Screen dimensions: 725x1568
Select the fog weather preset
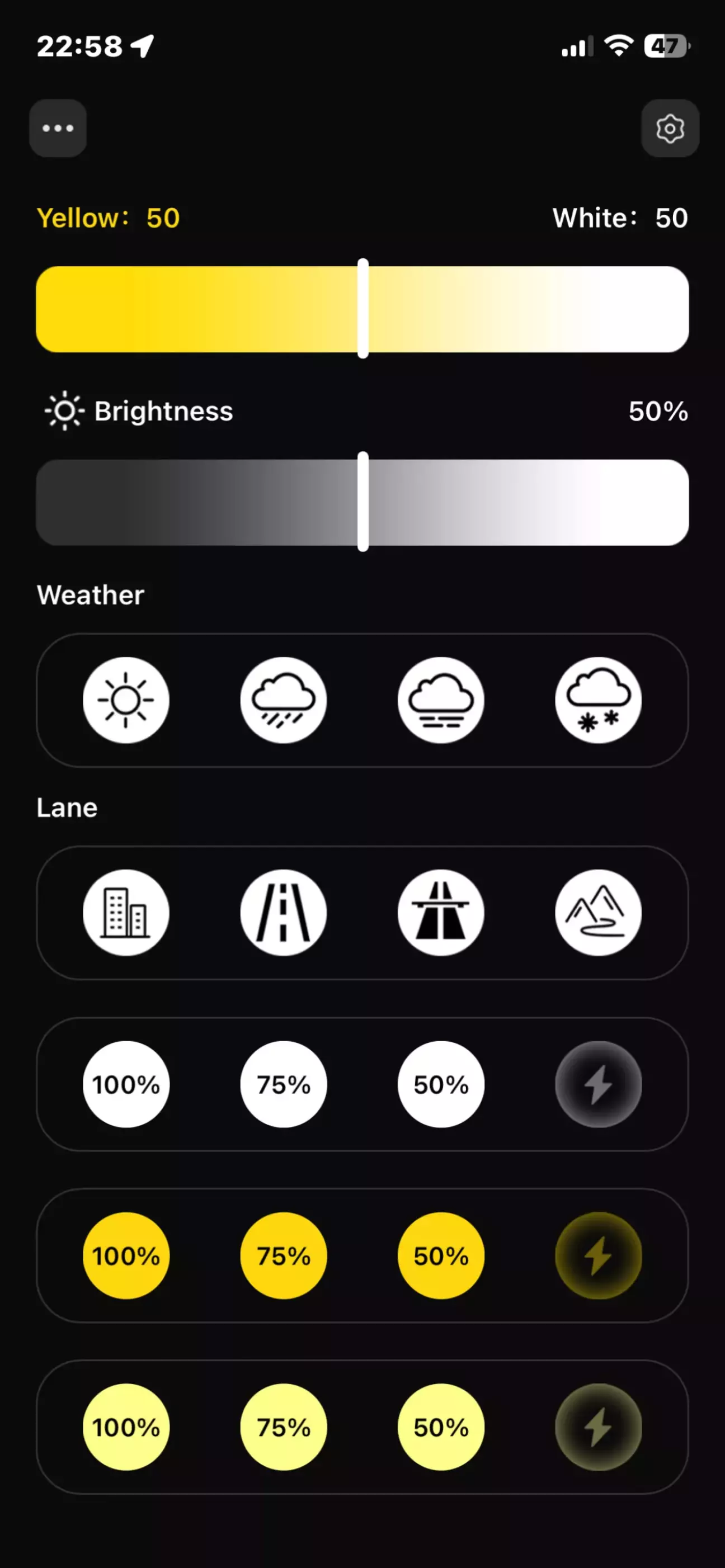pyautogui.click(x=441, y=700)
